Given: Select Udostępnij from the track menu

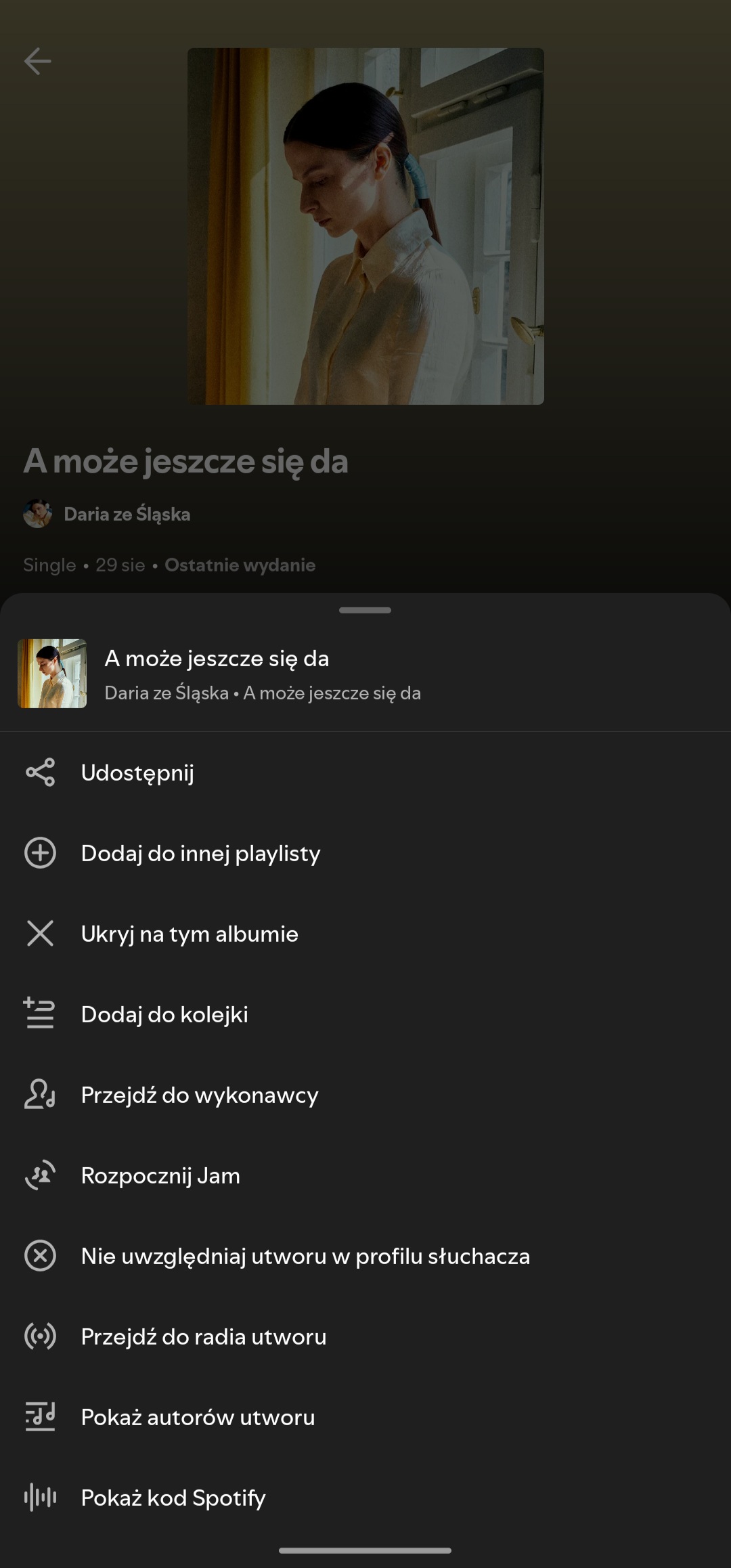Looking at the screenshot, I should [137, 772].
